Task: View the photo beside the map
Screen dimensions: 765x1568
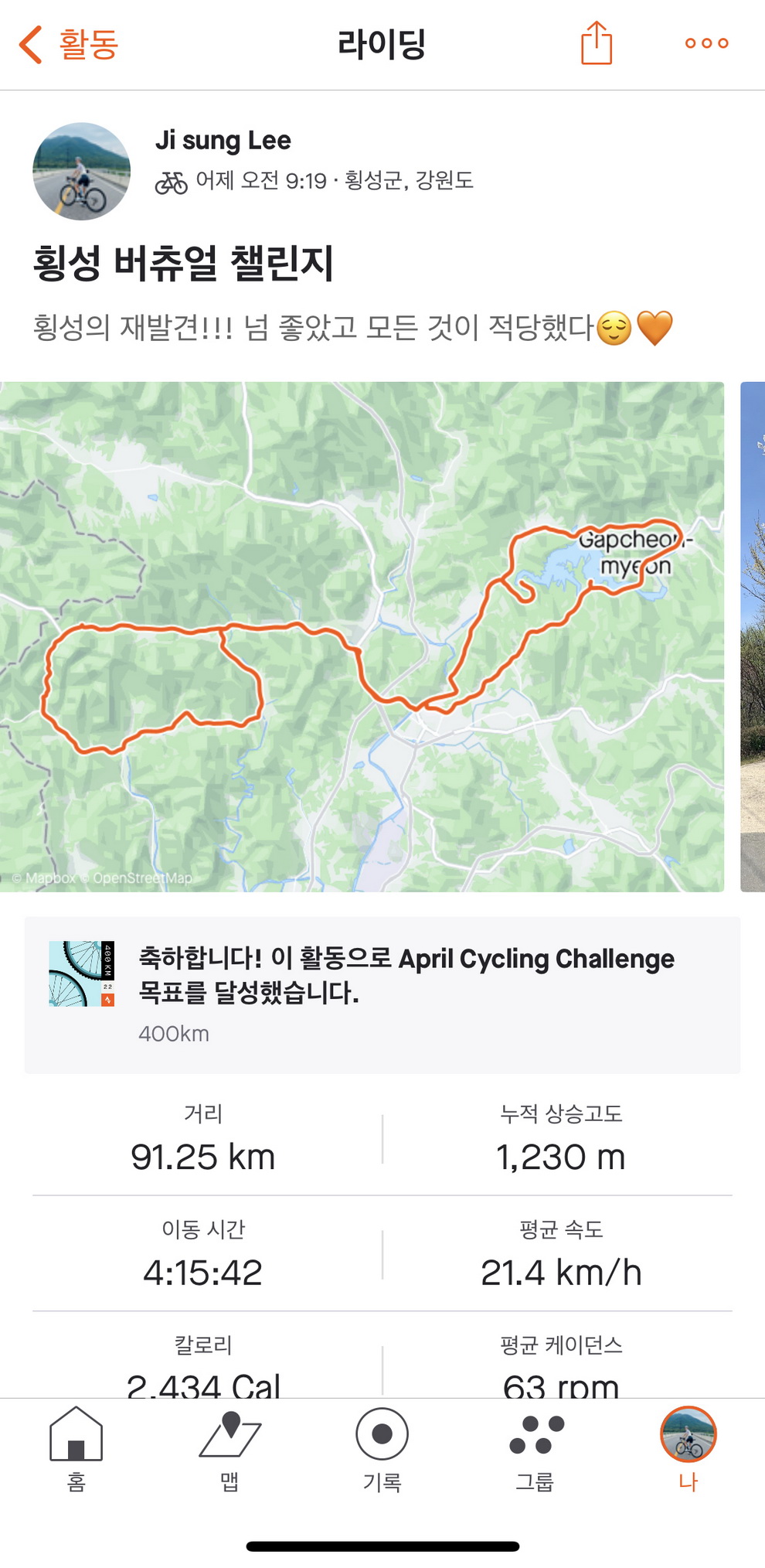Action: (x=753, y=636)
